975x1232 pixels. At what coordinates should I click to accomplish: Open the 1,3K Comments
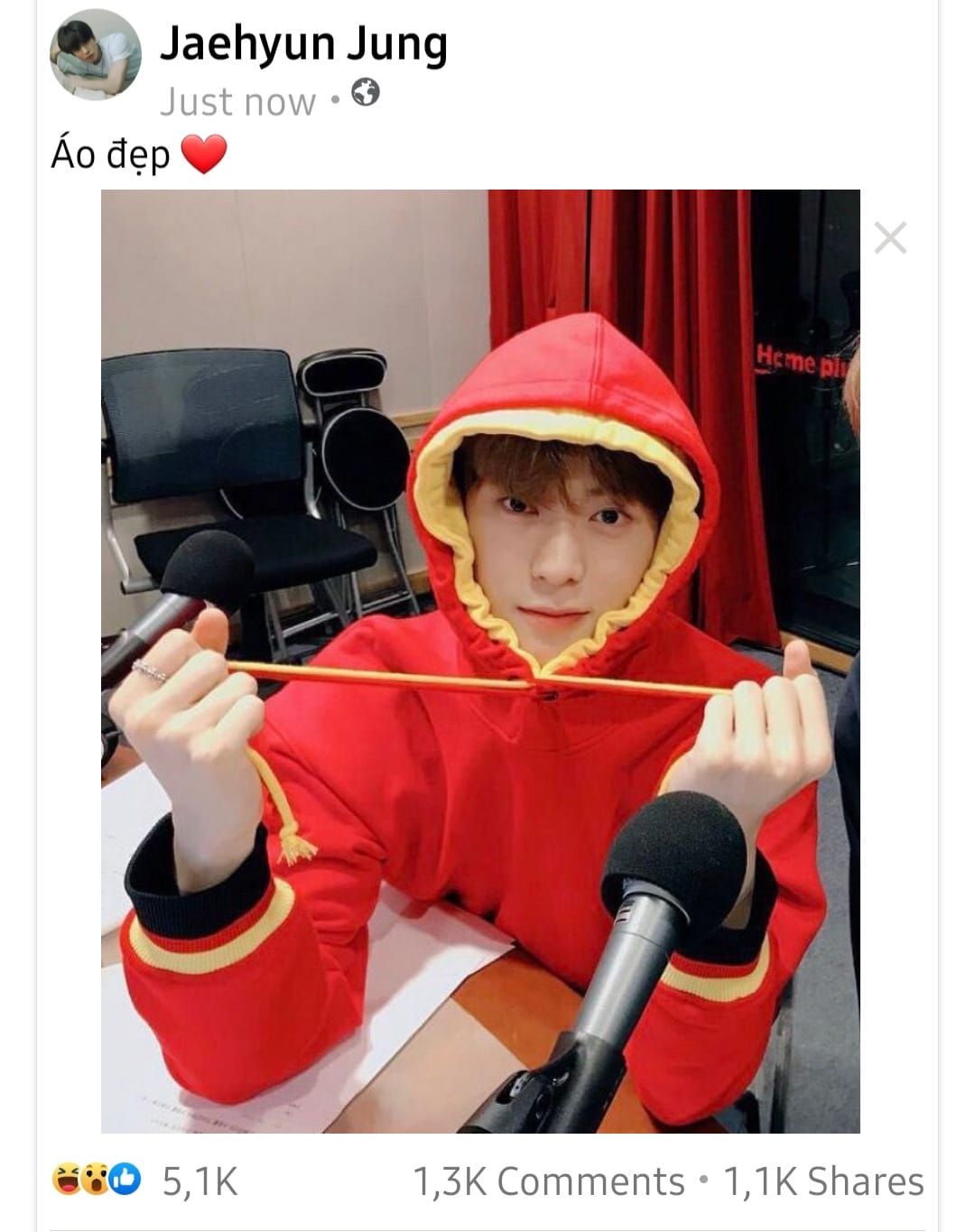[x=549, y=1181]
